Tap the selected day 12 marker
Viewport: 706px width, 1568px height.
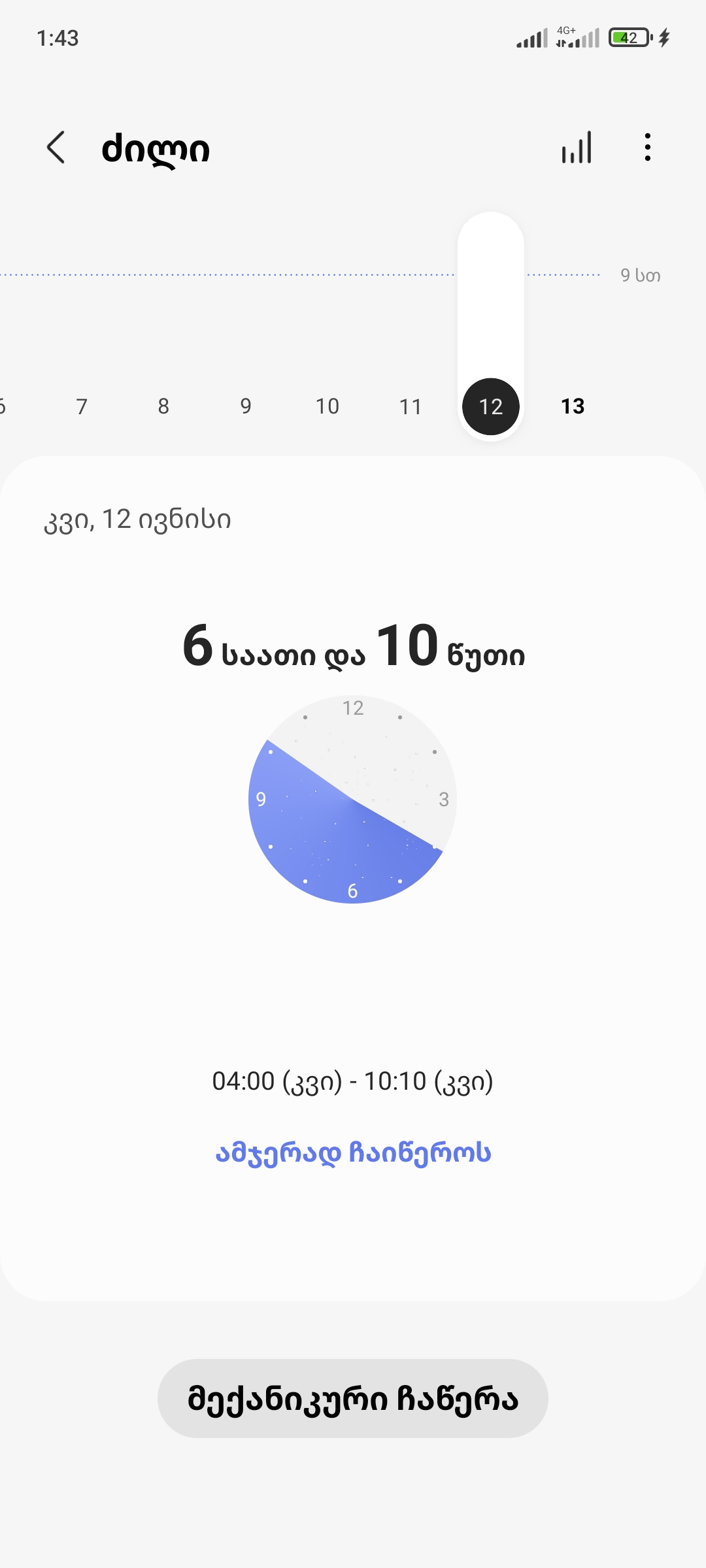point(491,406)
